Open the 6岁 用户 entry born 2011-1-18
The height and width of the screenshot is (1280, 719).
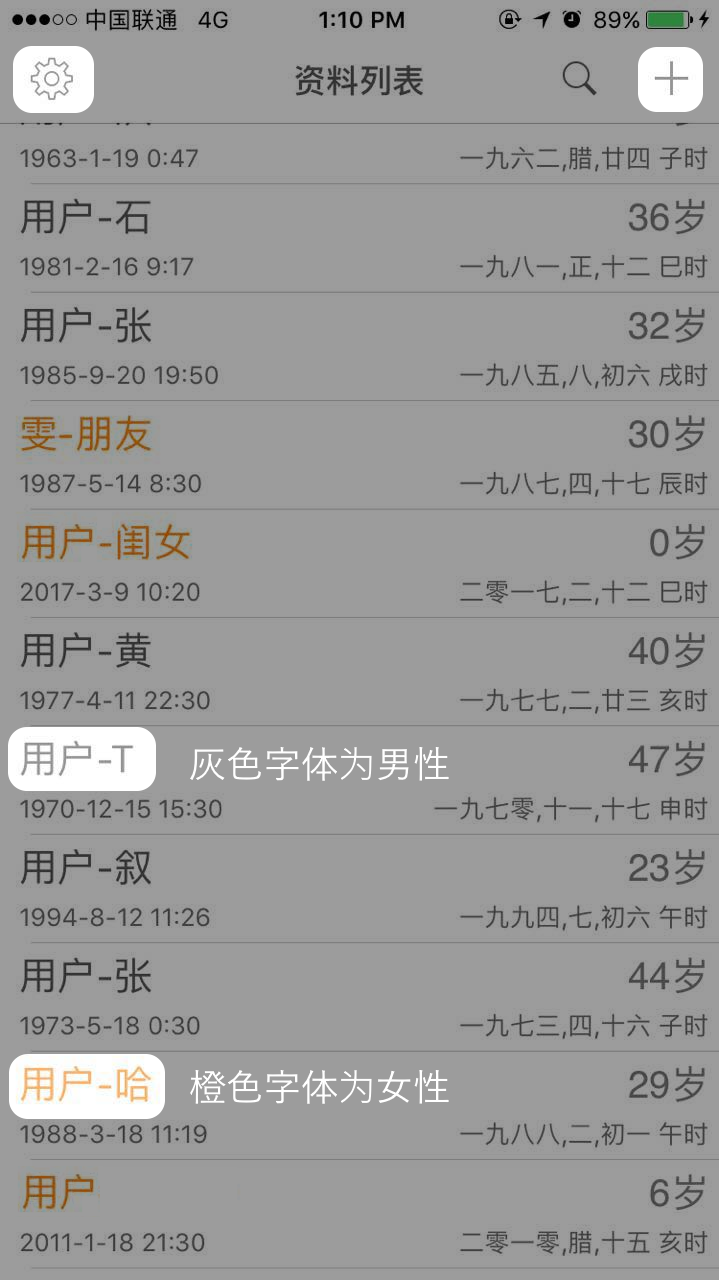click(360, 1213)
